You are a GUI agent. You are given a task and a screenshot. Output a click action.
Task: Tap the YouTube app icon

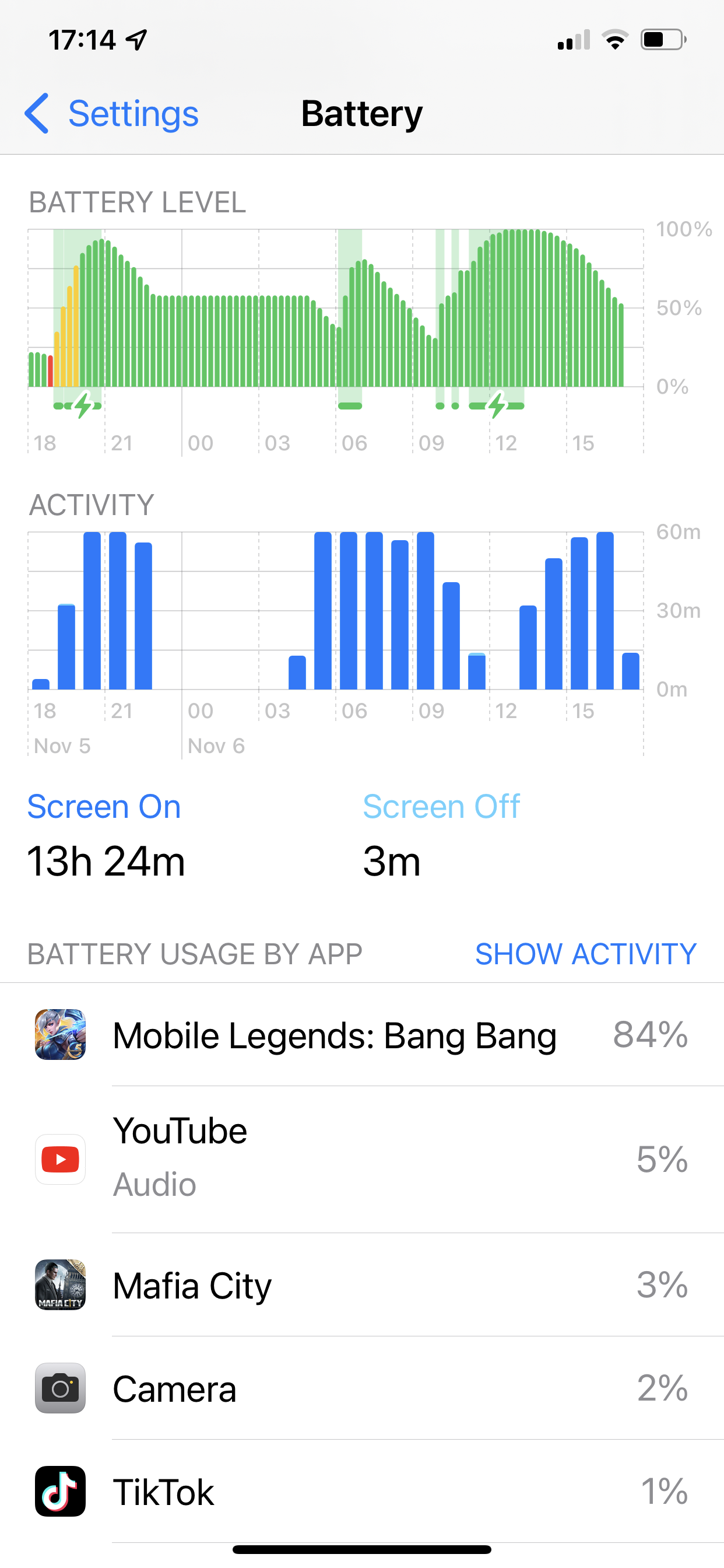coord(60,1158)
